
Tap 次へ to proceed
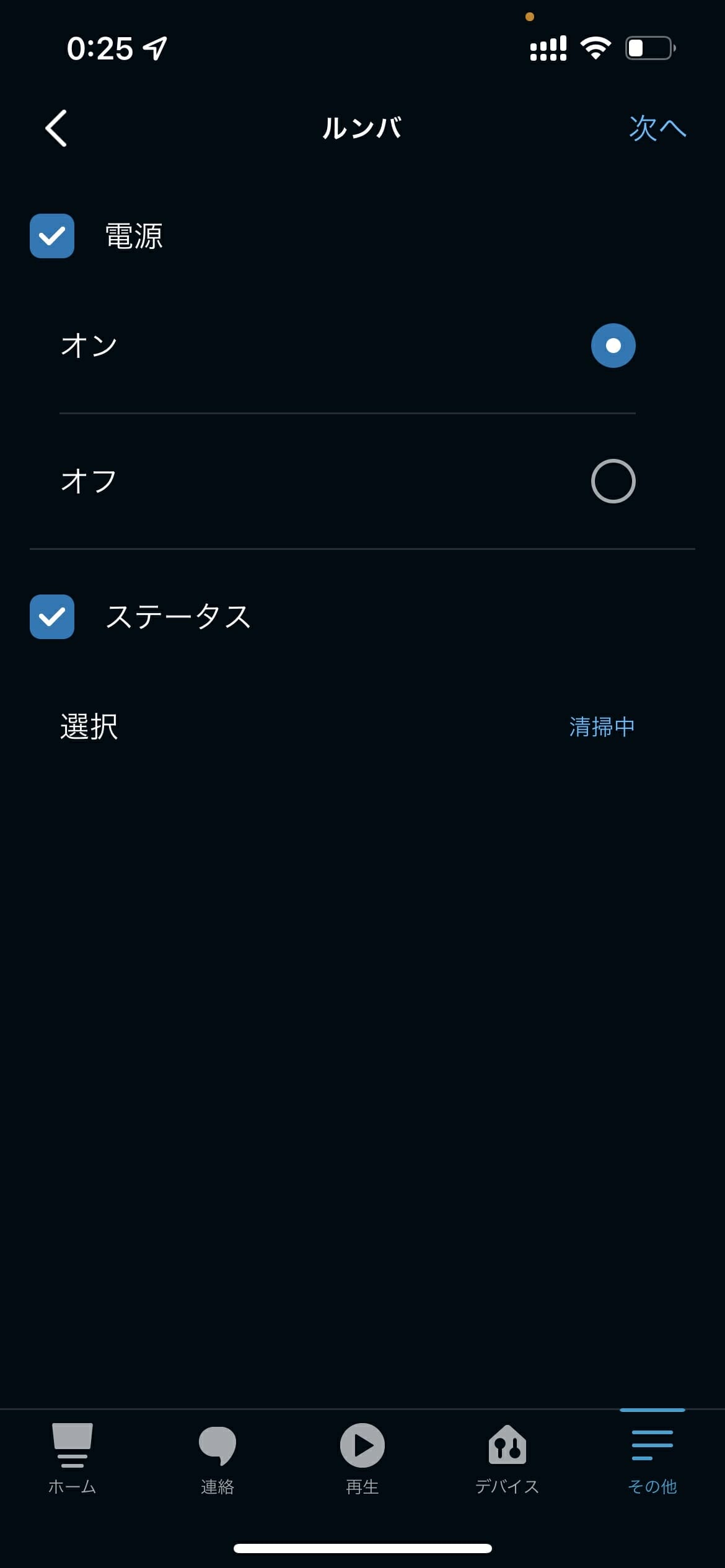pos(657,128)
